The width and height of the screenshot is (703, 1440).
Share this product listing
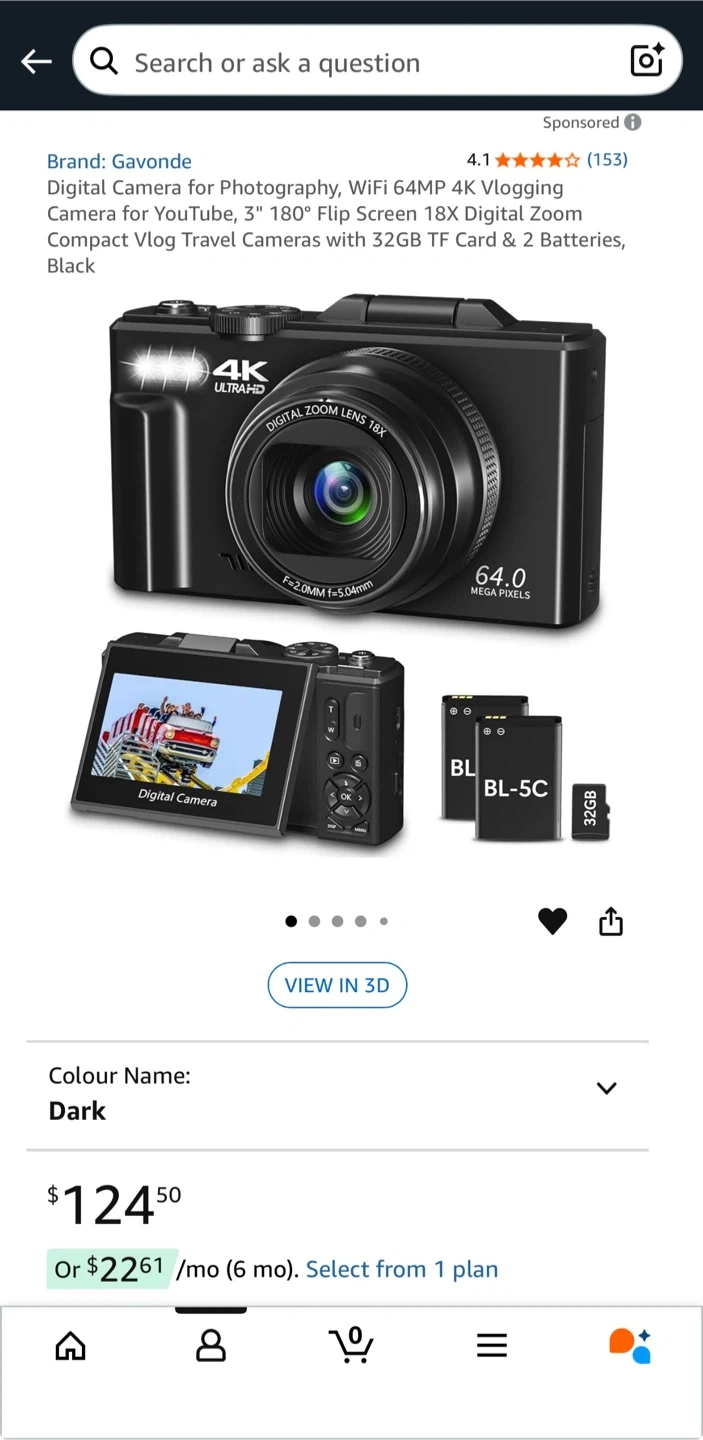pyautogui.click(x=611, y=921)
